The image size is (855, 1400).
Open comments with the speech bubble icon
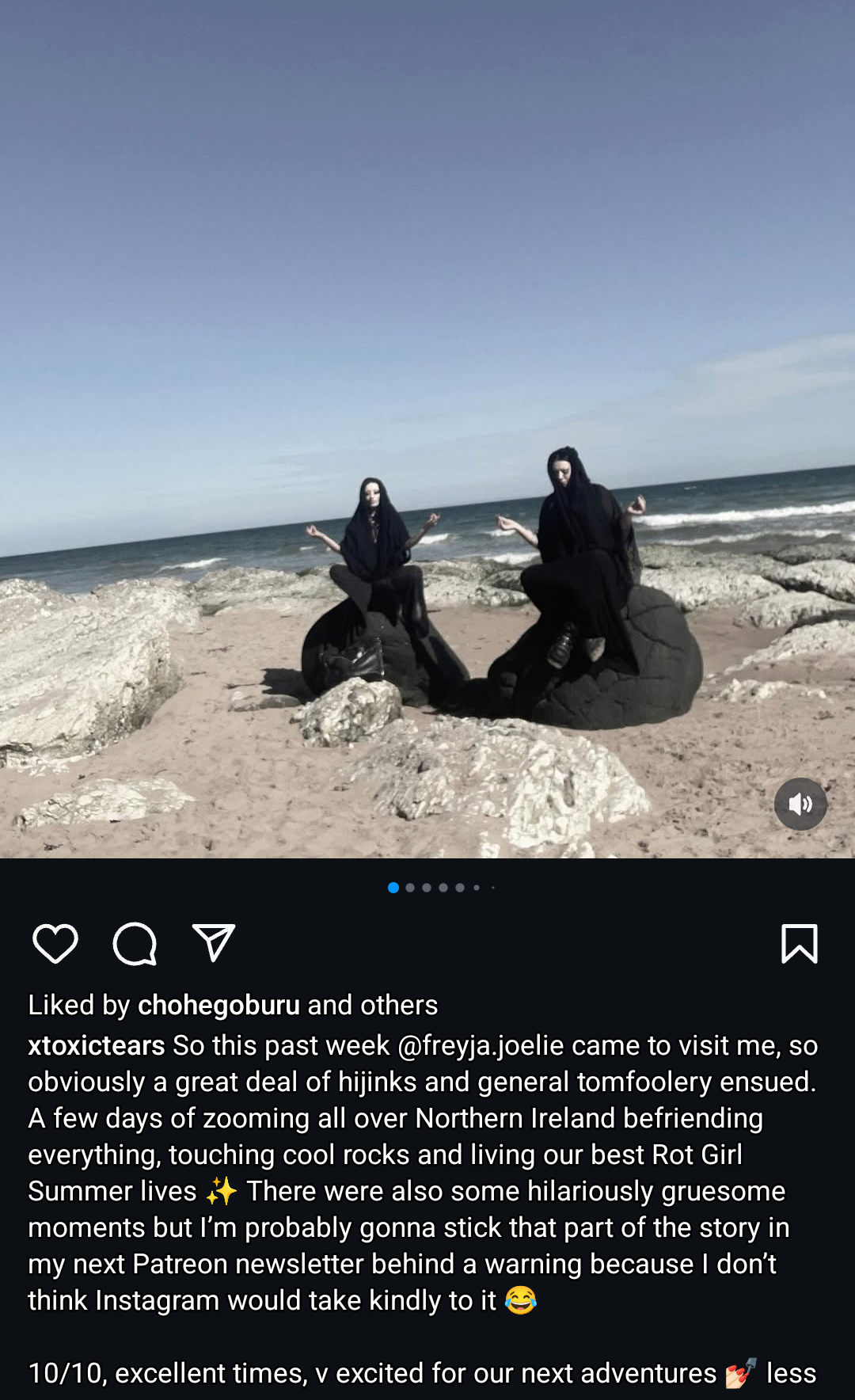[x=135, y=944]
